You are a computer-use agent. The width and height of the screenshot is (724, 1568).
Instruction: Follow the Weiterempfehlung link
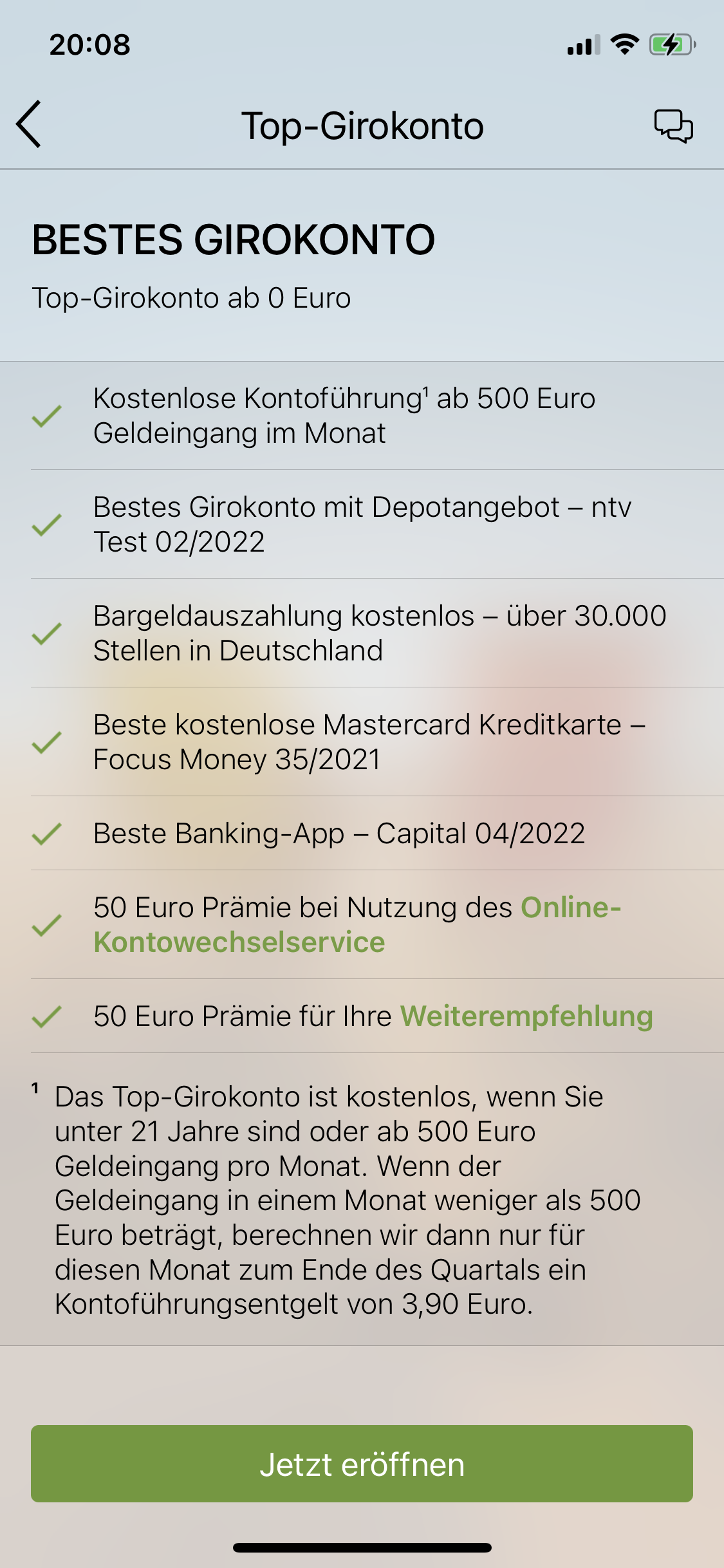[526, 1016]
